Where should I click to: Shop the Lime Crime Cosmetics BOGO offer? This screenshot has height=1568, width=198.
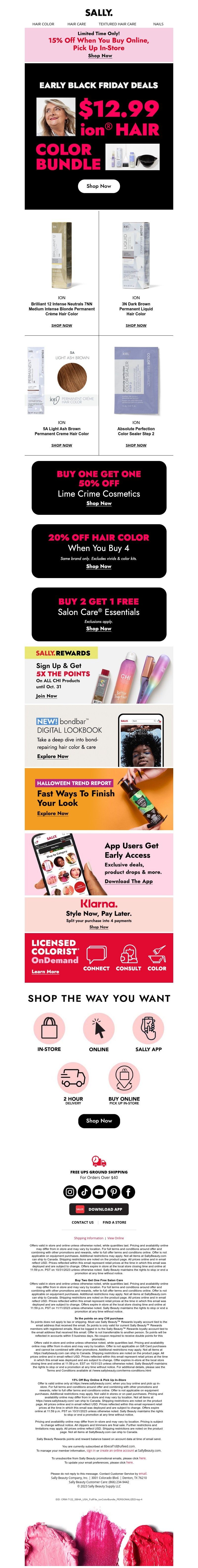click(99, 503)
